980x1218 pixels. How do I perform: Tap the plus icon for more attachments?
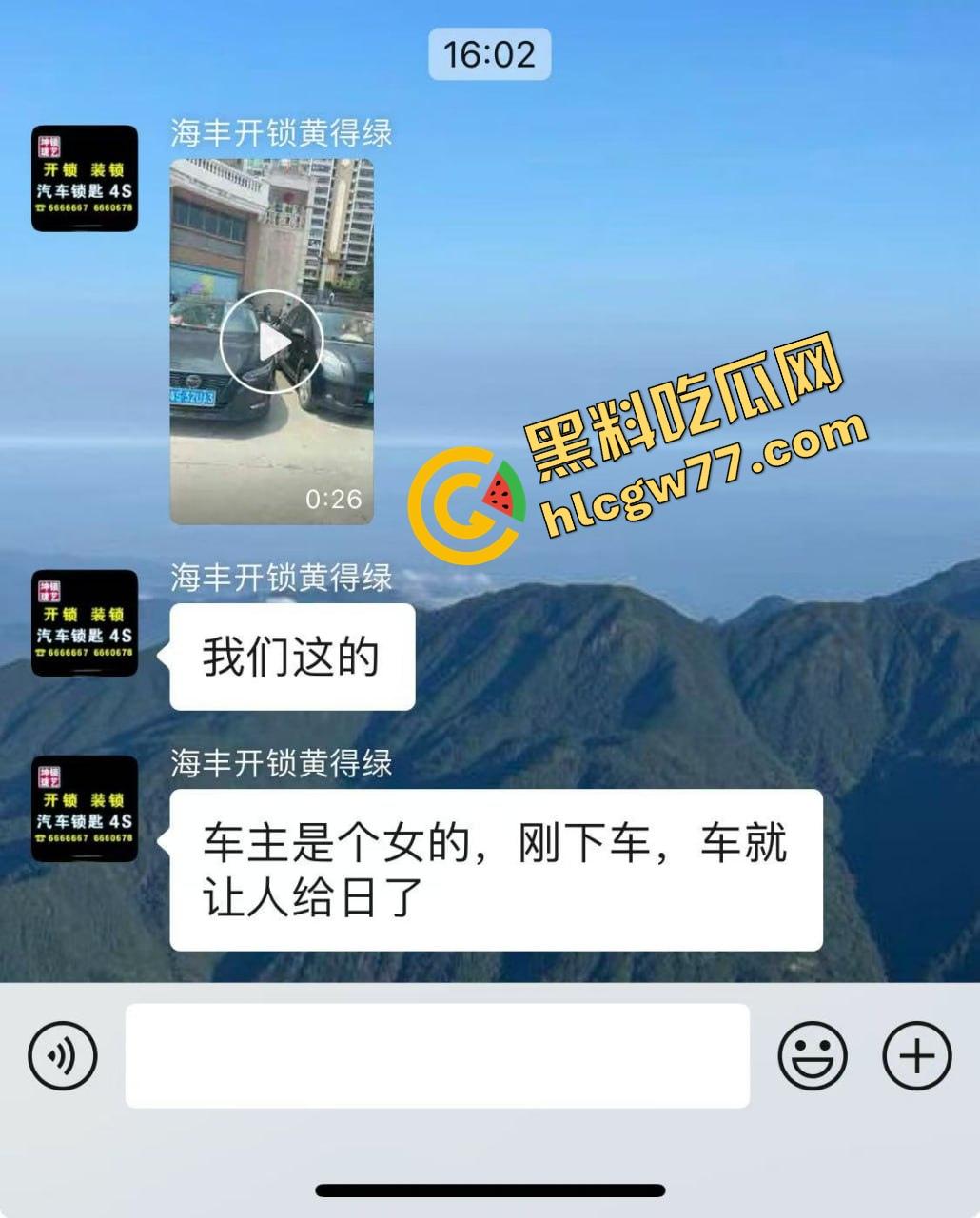tap(916, 1054)
